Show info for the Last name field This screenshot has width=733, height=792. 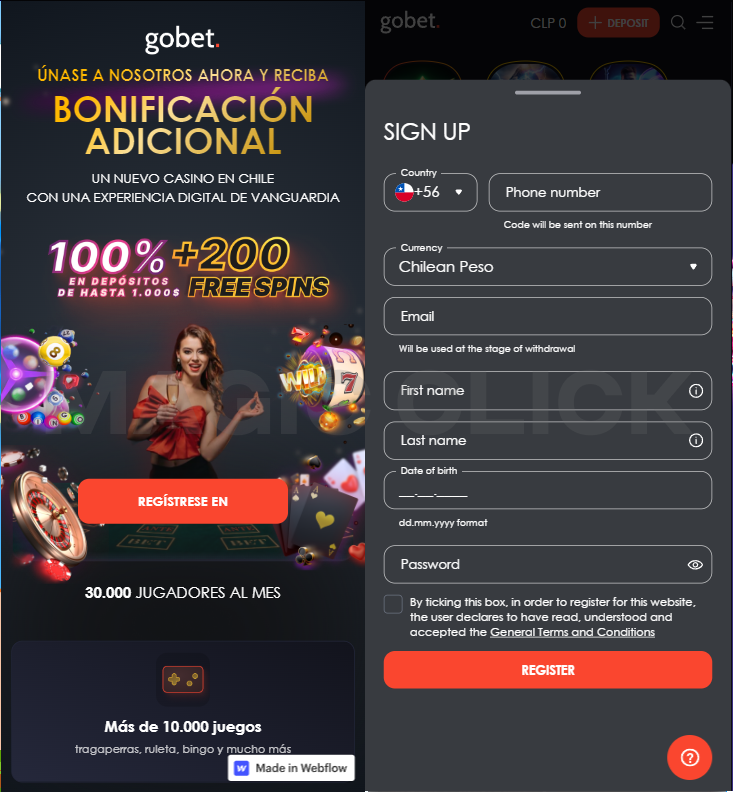click(696, 440)
